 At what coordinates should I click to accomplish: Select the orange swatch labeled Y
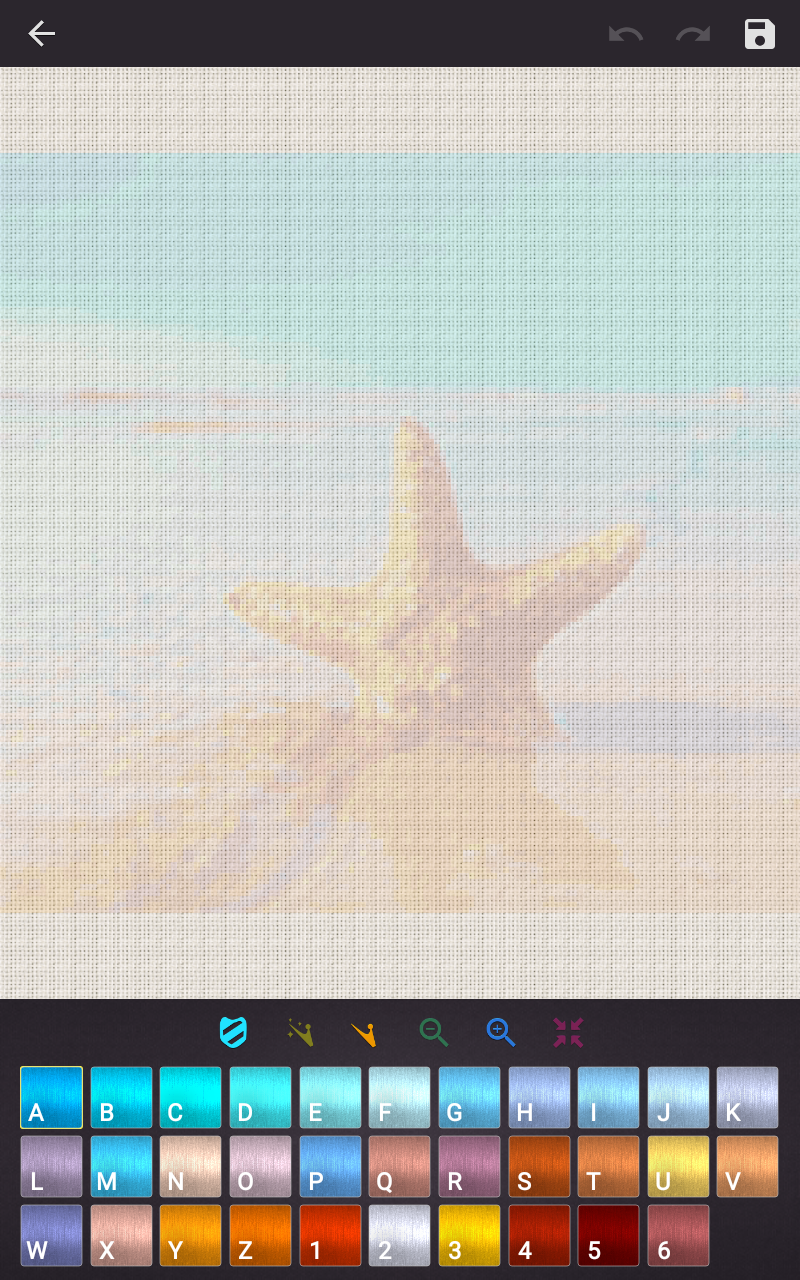(x=190, y=1236)
